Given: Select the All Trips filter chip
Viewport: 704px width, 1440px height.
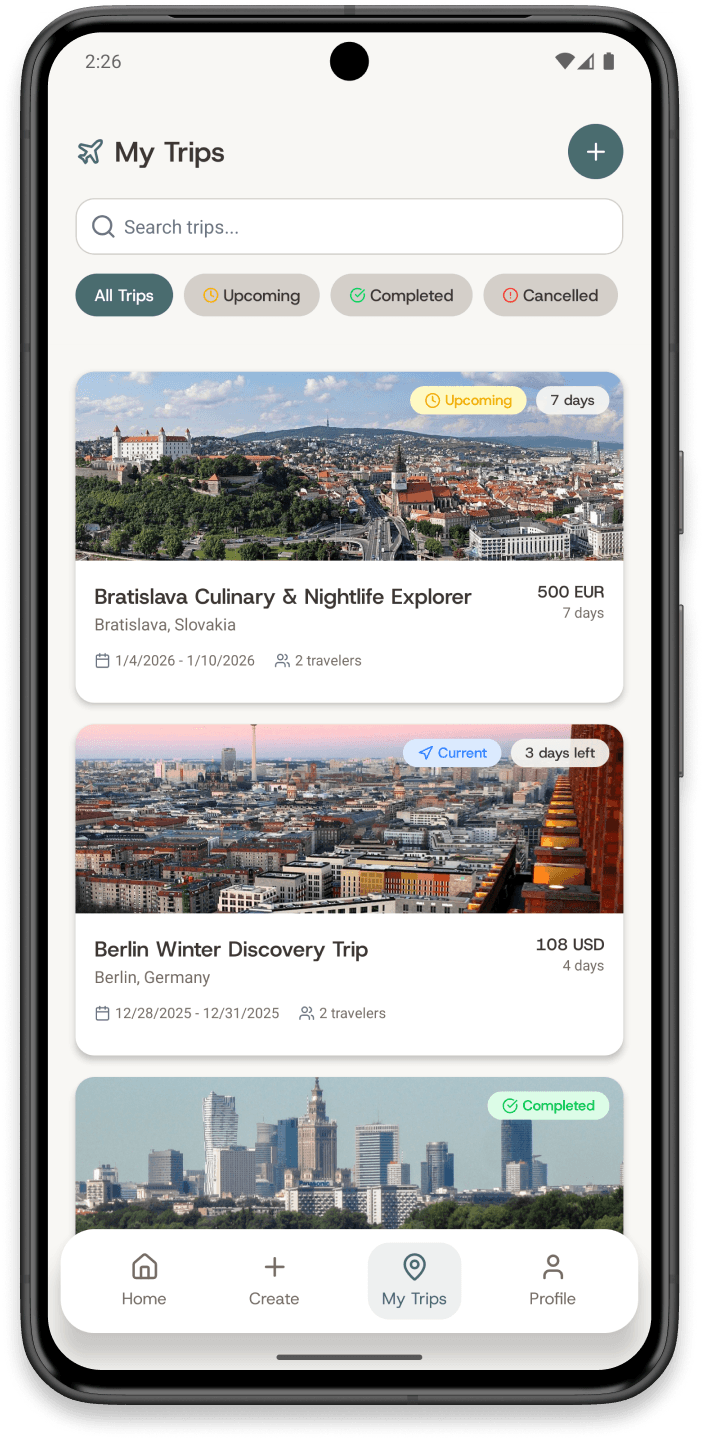Looking at the screenshot, I should click(x=124, y=296).
